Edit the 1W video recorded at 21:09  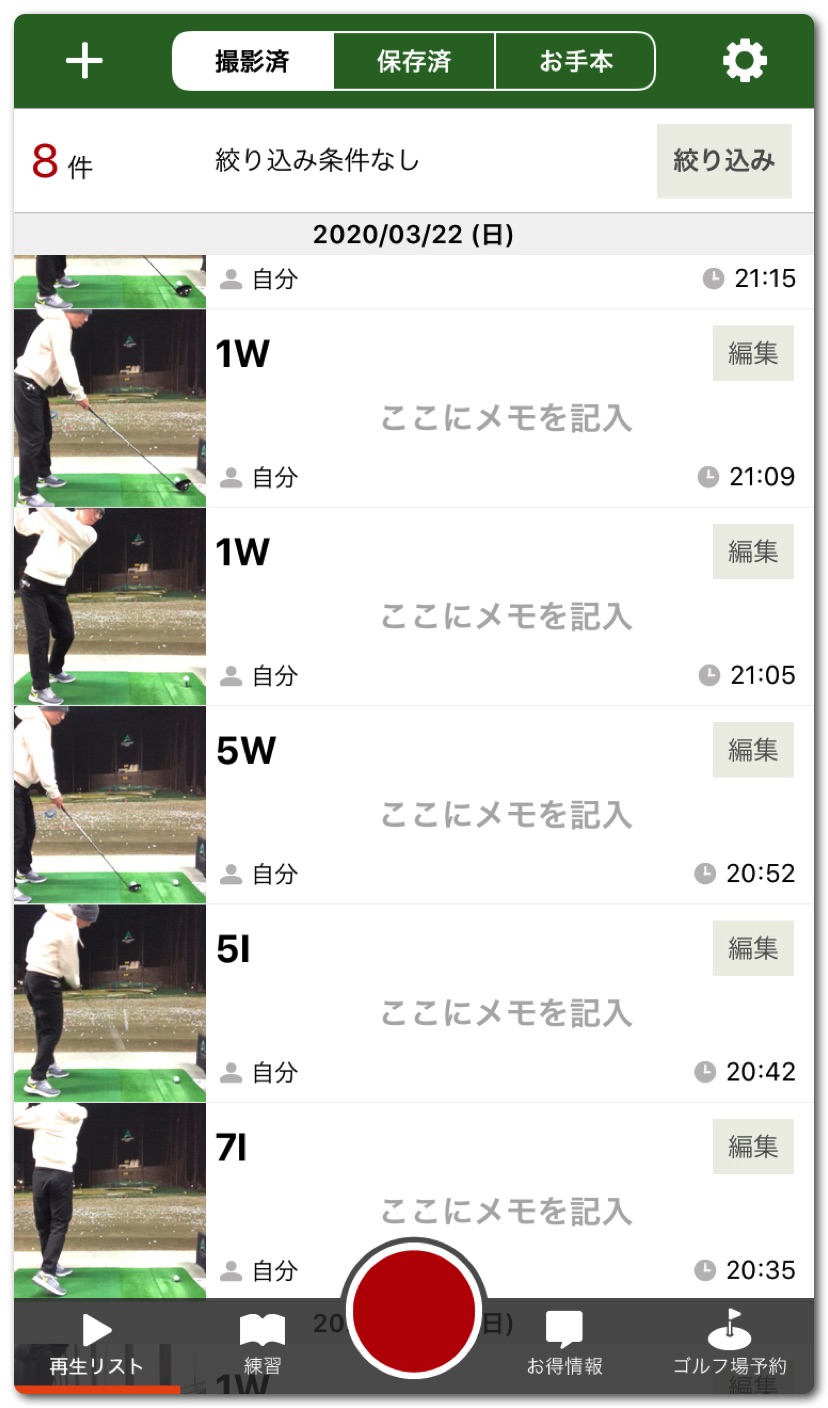752,353
